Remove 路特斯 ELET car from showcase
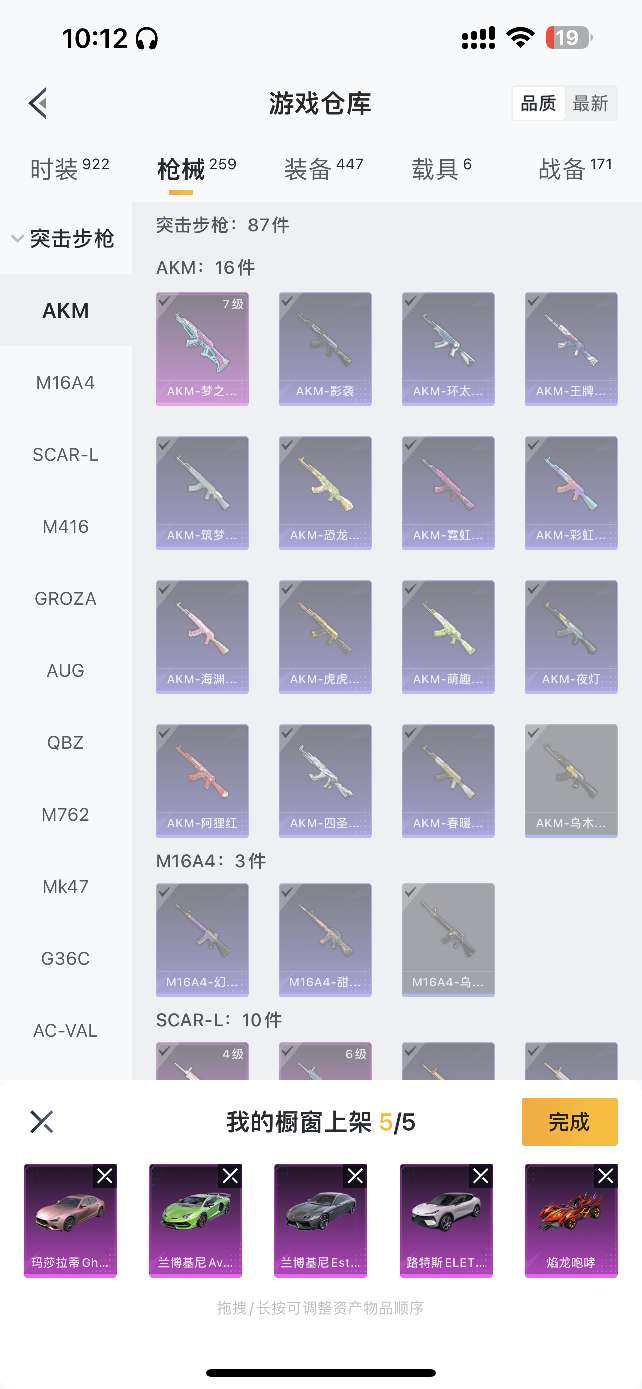 pyautogui.click(x=481, y=1175)
